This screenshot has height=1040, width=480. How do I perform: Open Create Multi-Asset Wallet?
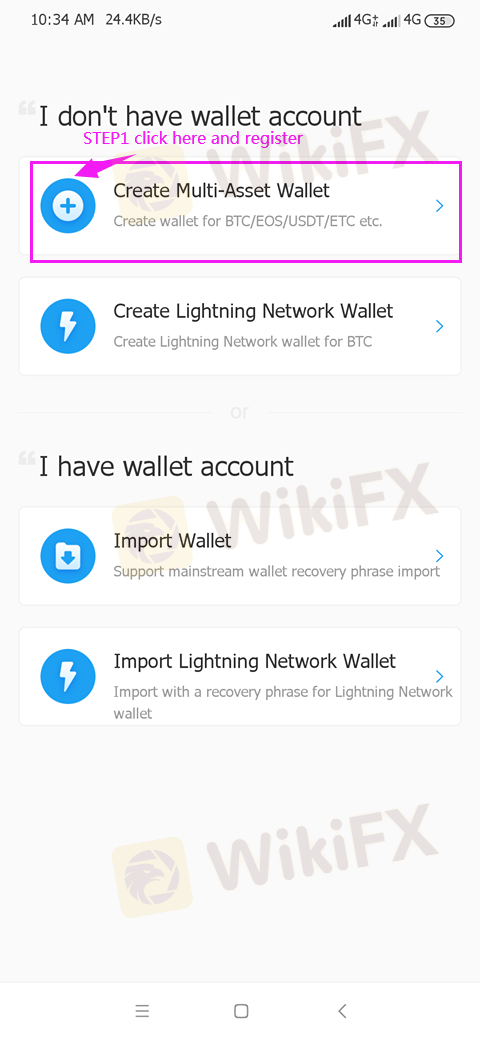click(239, 206)
